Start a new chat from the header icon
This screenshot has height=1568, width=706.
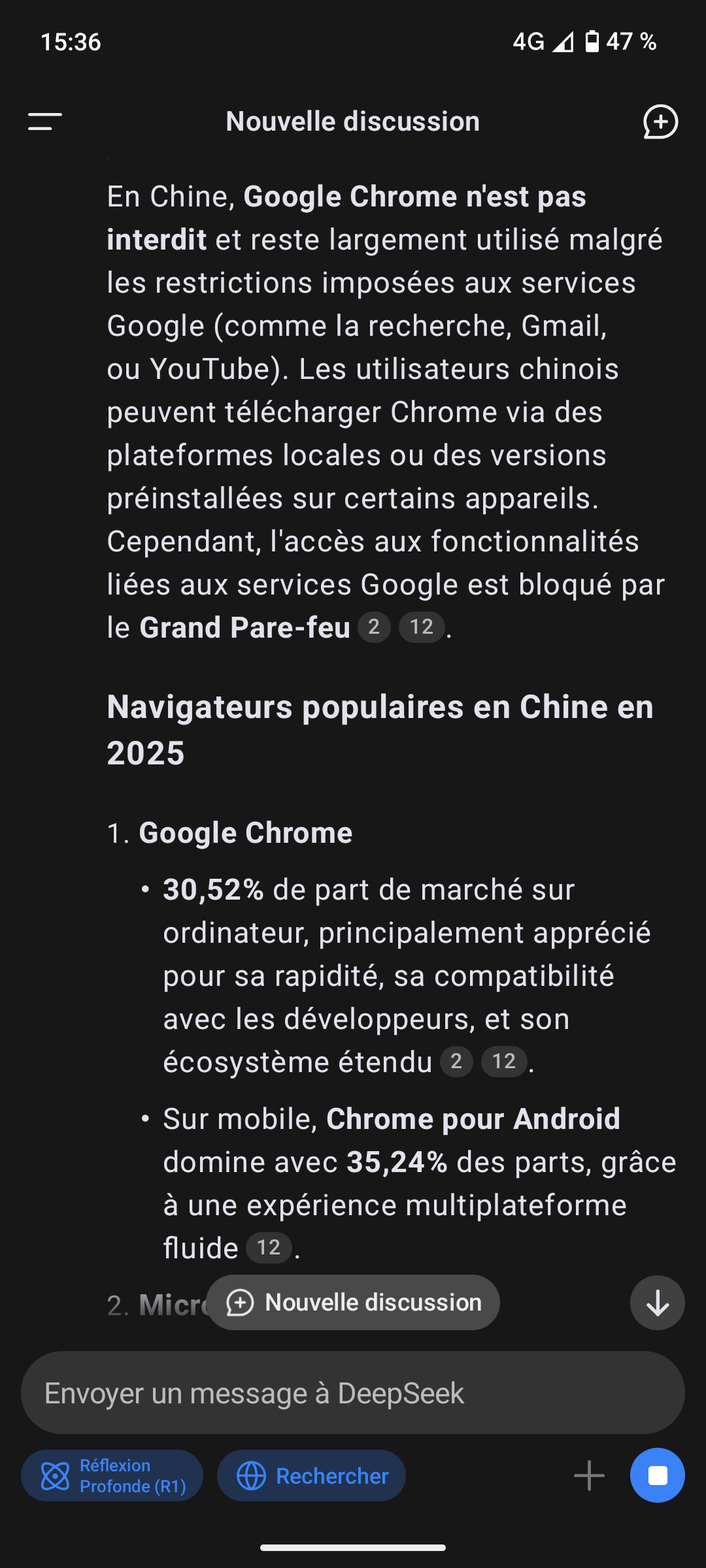(660, 122)
